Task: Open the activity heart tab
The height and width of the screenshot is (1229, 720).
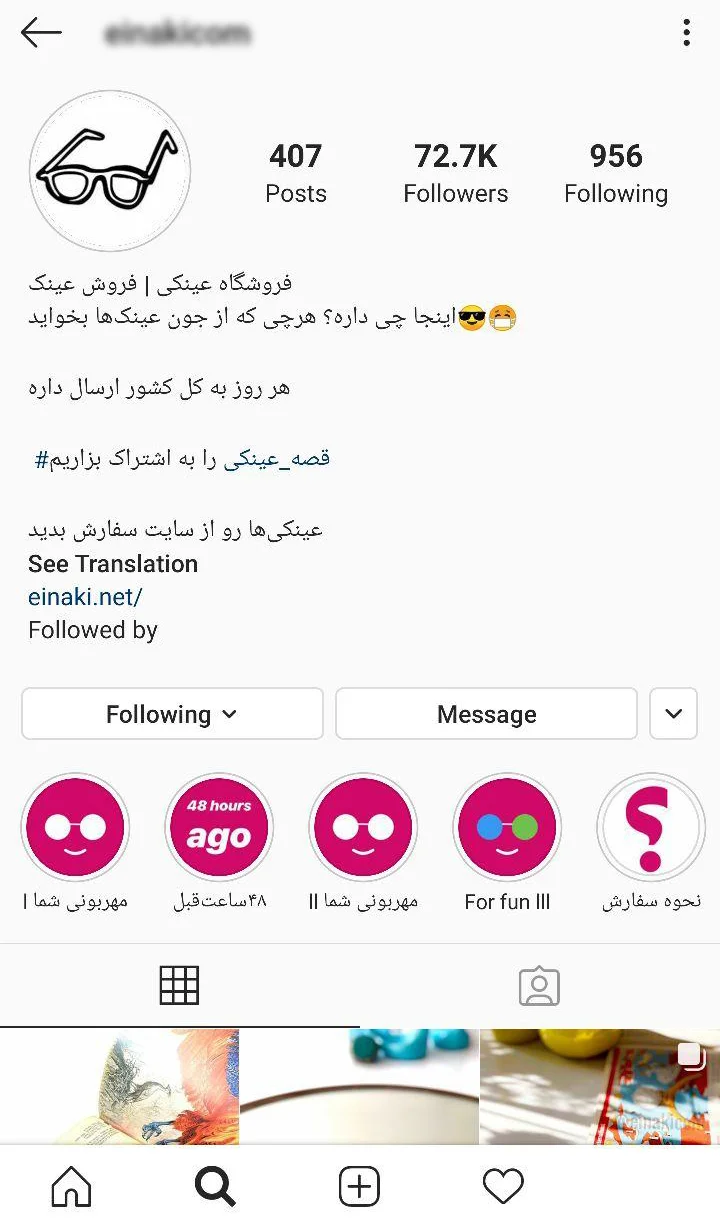Action: click(x=503, y=1187)
